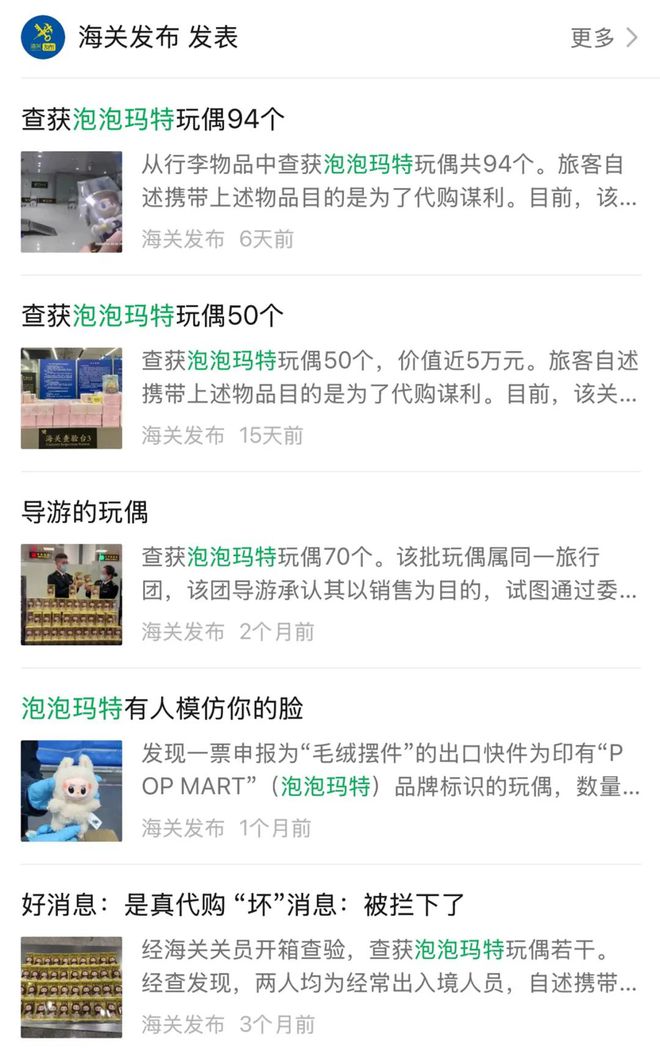View the article 泡泡玛特有人模仿你的脸

[x=163, y=709]
